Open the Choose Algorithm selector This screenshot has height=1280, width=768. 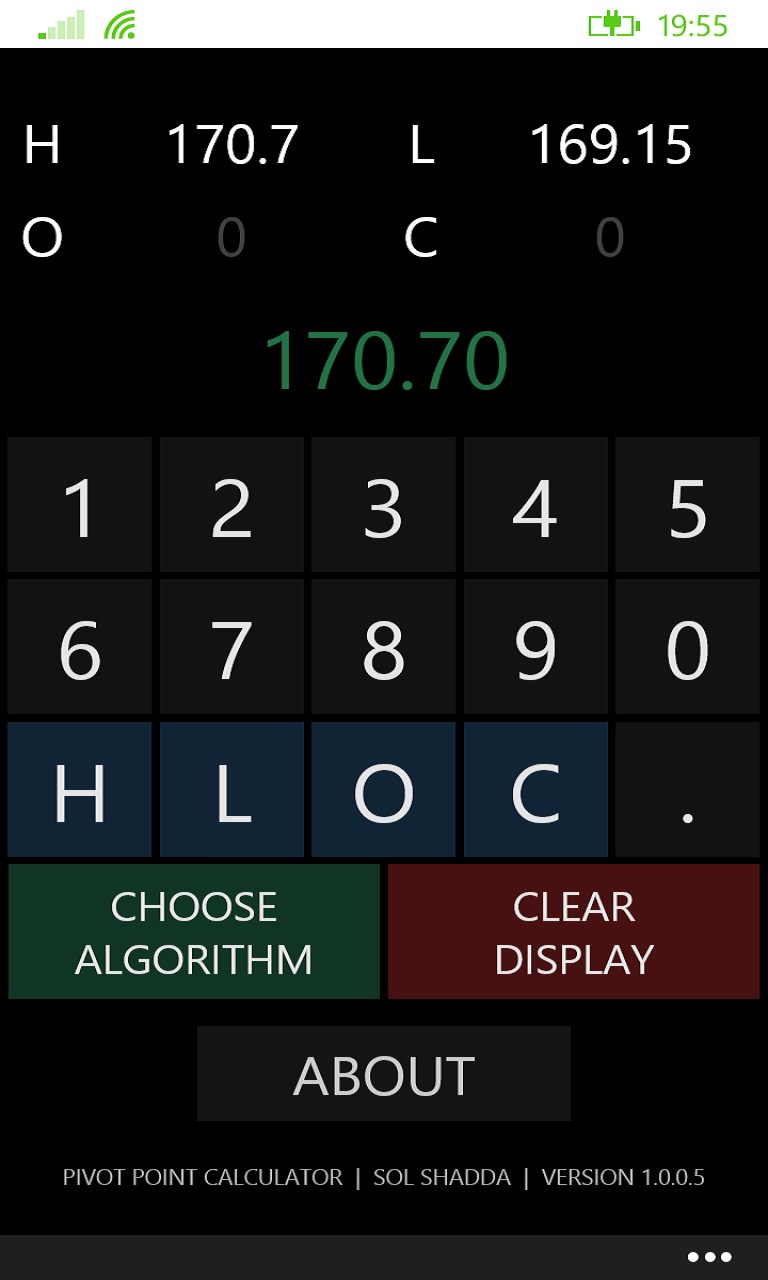click(x=193, y=930)
